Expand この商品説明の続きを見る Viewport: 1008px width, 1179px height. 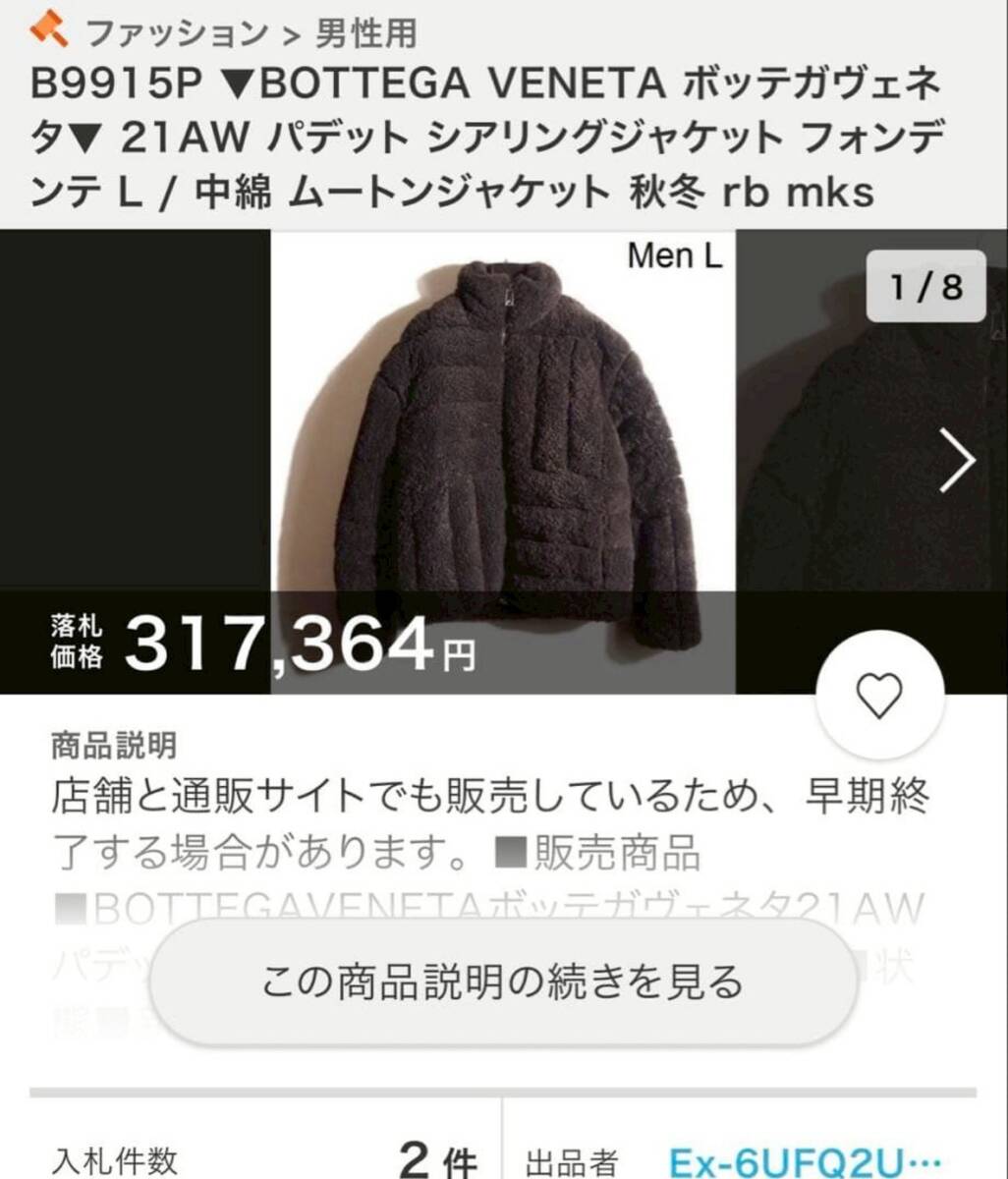[502, 982]
